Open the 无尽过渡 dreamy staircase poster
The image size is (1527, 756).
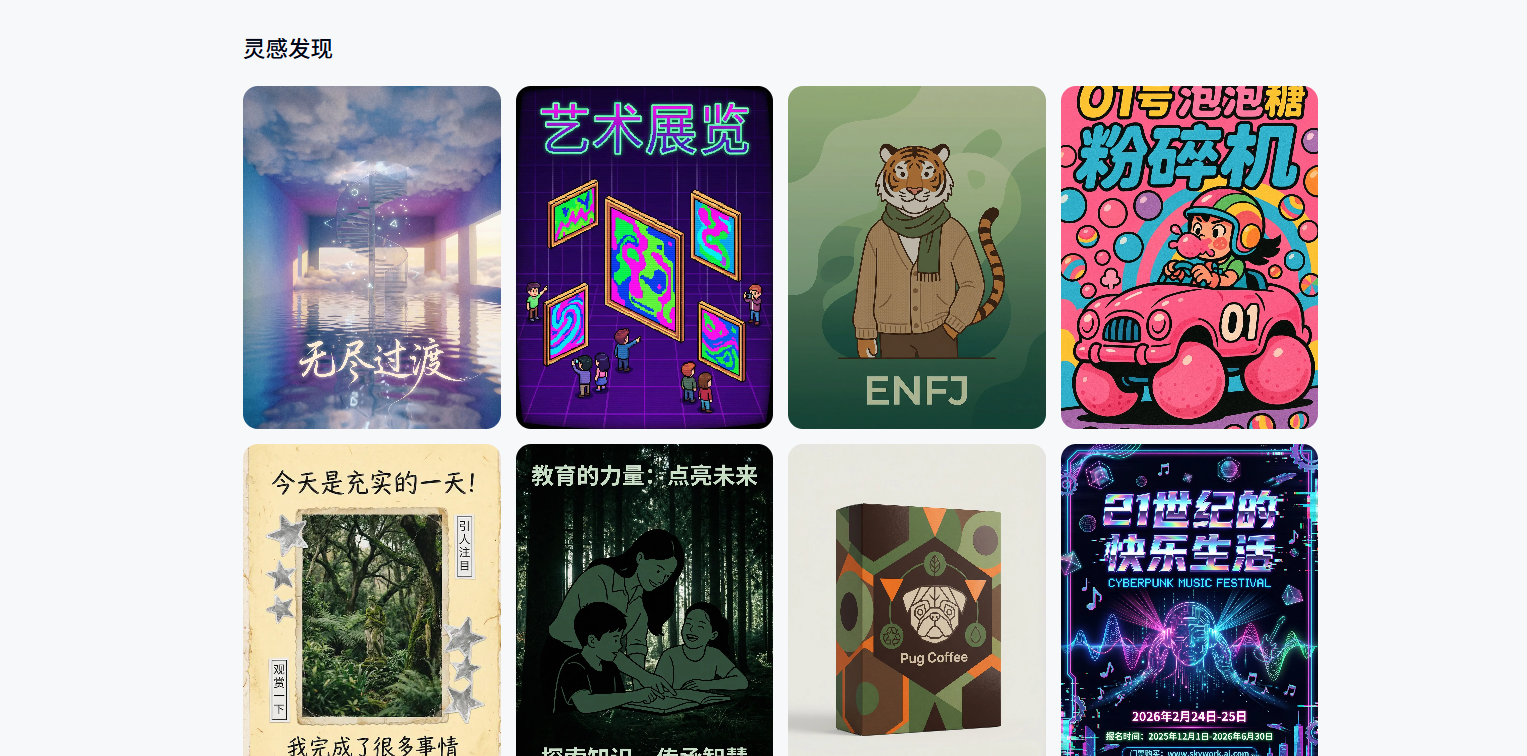[371, 257]
